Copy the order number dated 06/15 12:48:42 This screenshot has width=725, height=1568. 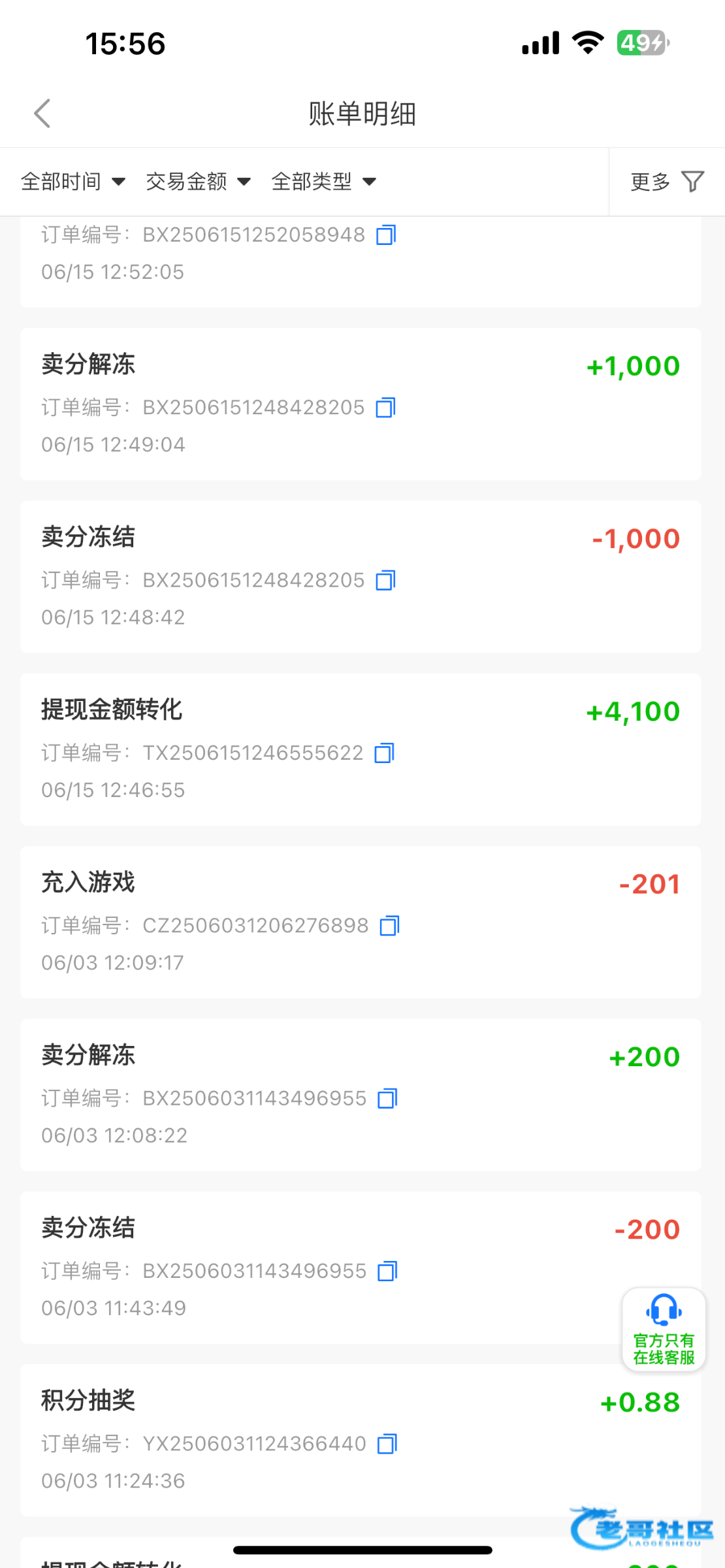[x=385, y=580]
